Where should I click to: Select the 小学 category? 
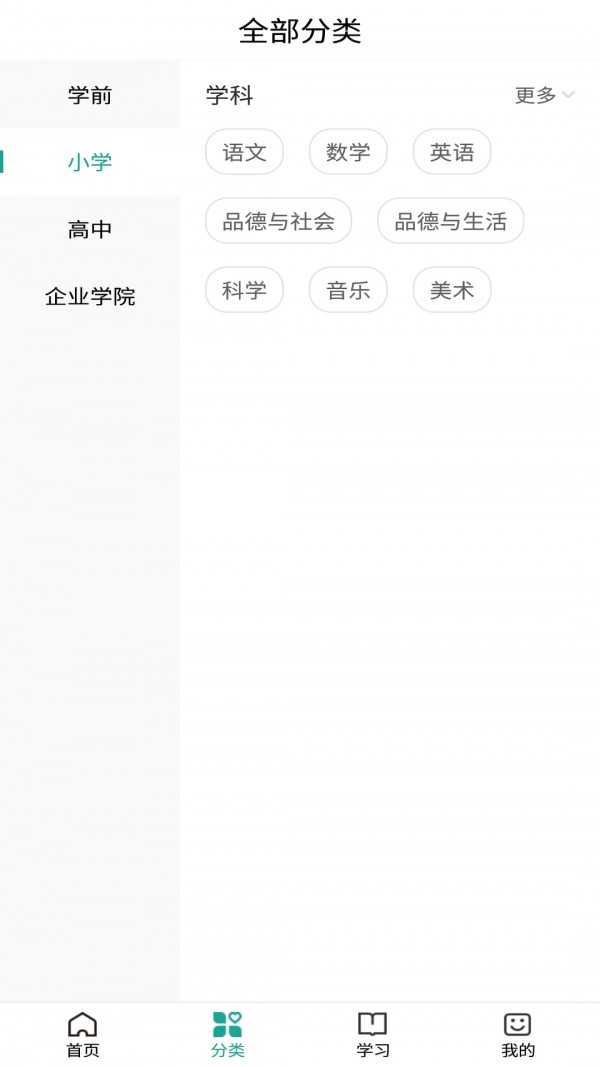[x=90, y=162]
